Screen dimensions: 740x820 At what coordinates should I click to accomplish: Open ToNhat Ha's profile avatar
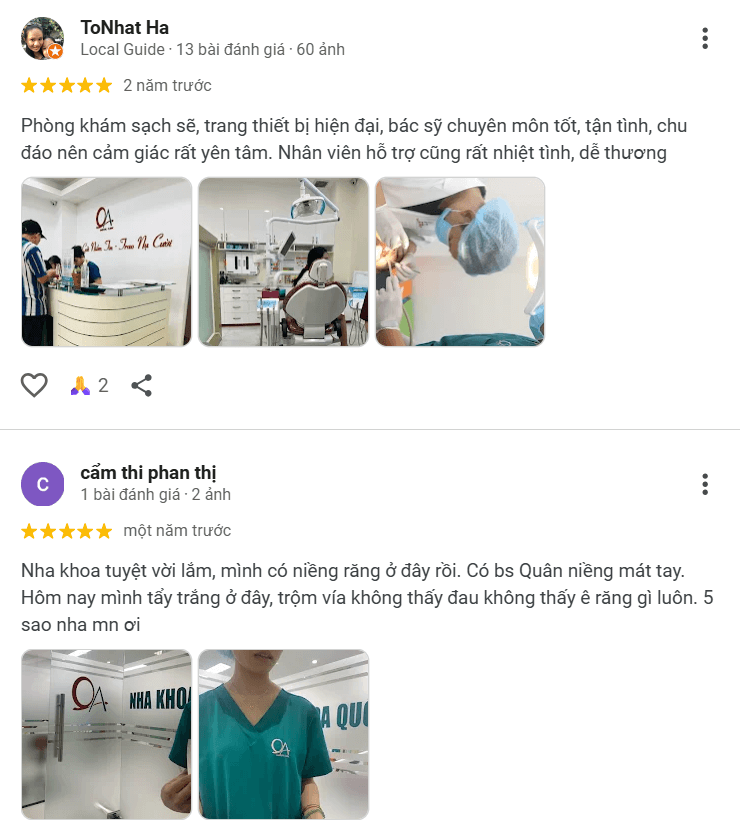click(x=42, y=38)
